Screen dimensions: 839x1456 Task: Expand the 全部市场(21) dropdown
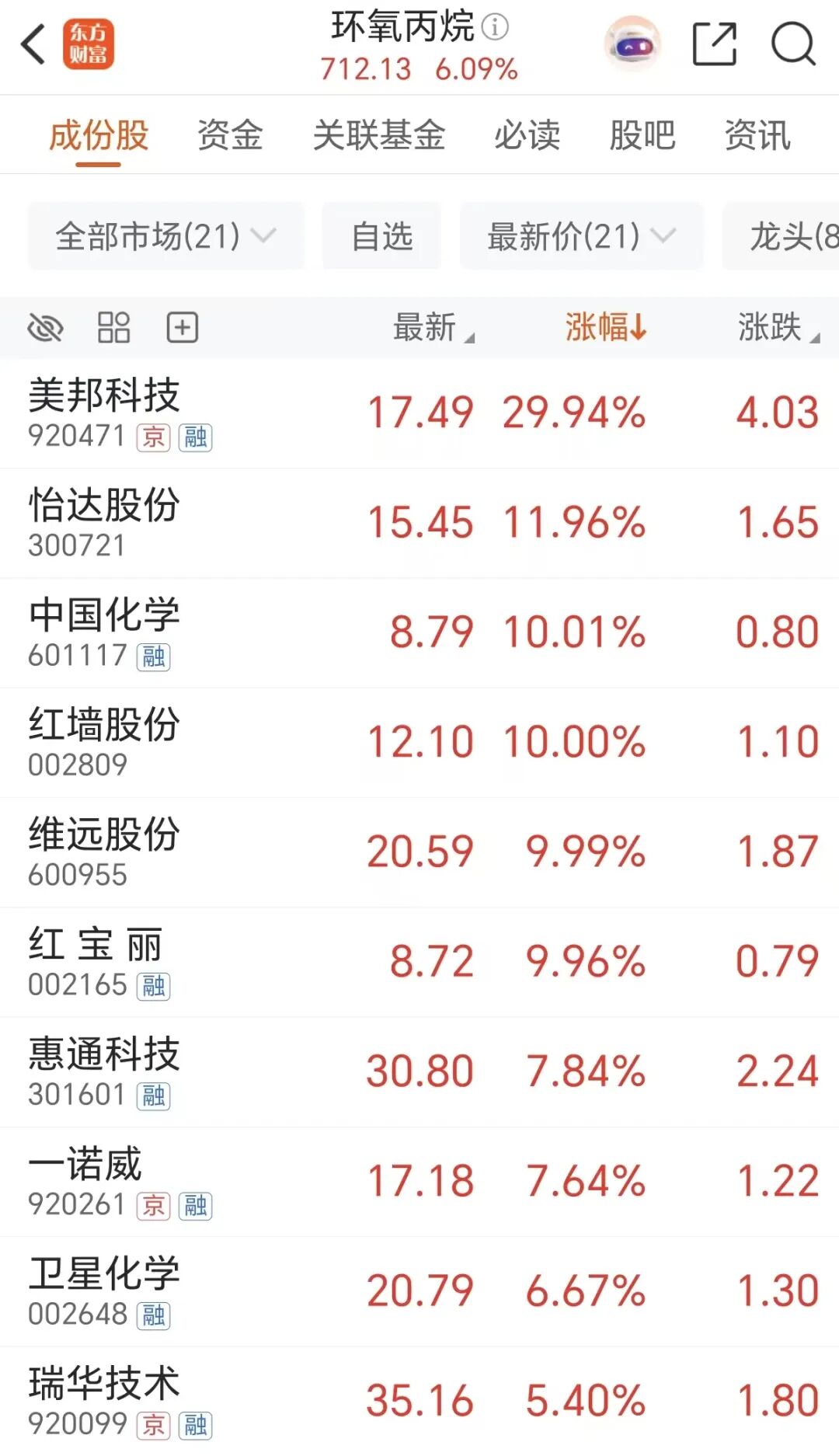165,236
